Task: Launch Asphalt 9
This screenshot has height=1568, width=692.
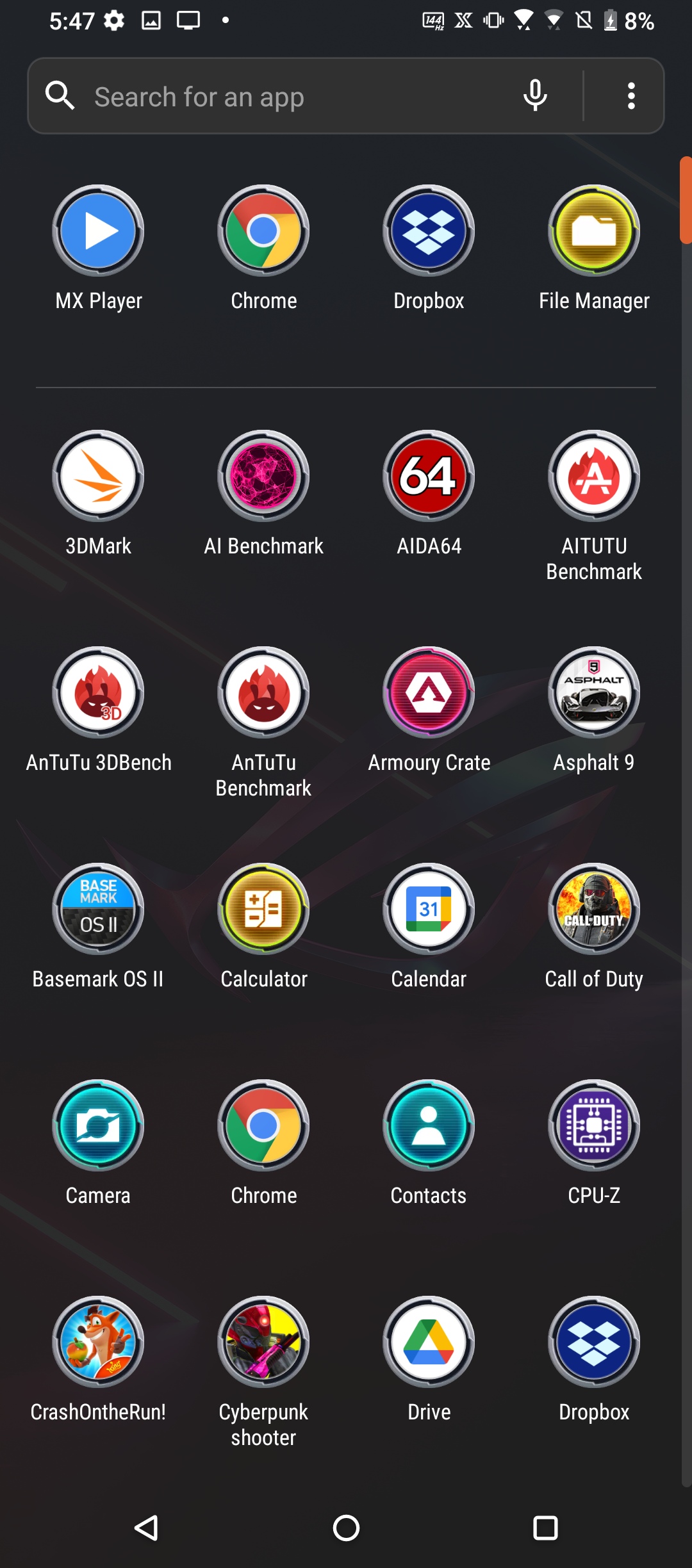Action: point(594,693)
